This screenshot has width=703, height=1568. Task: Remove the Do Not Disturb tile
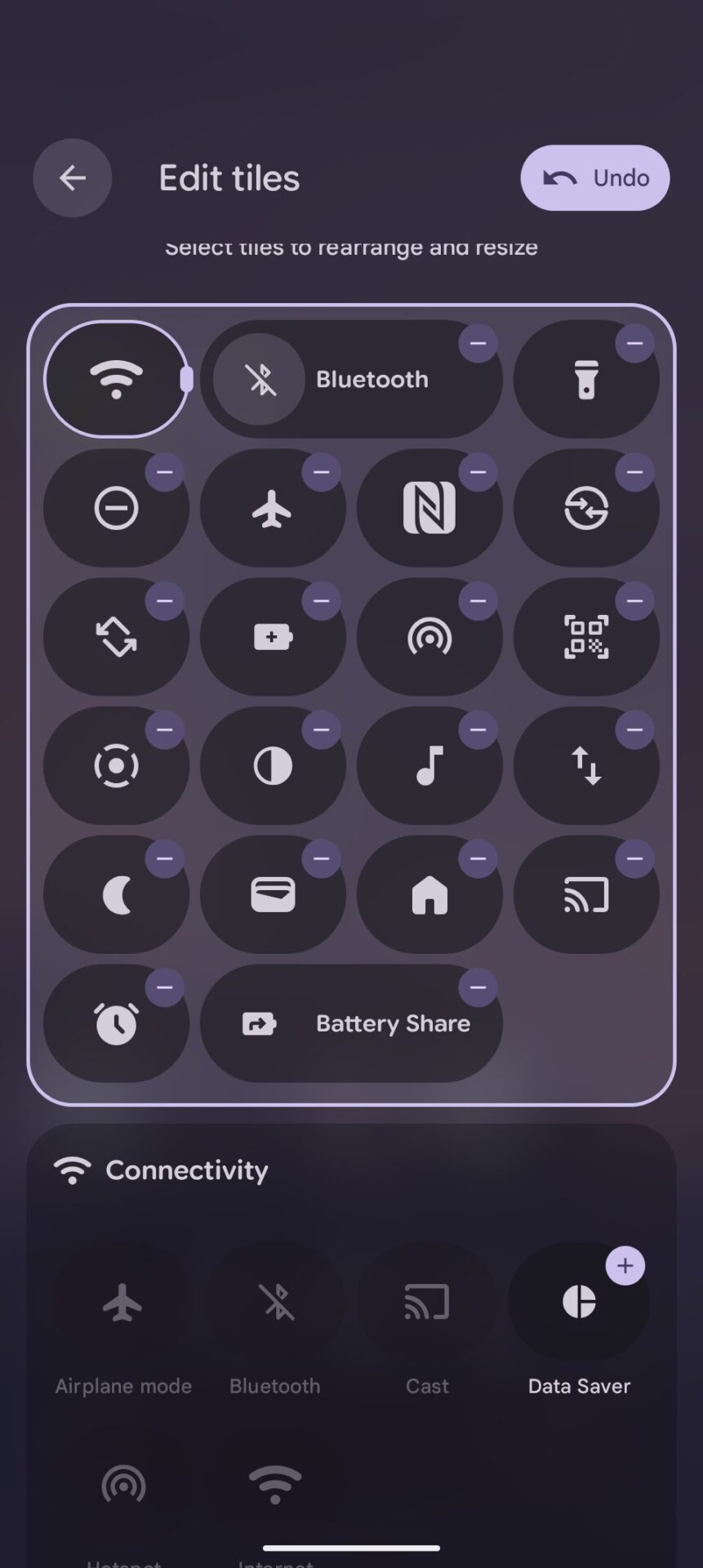[164, 472]
